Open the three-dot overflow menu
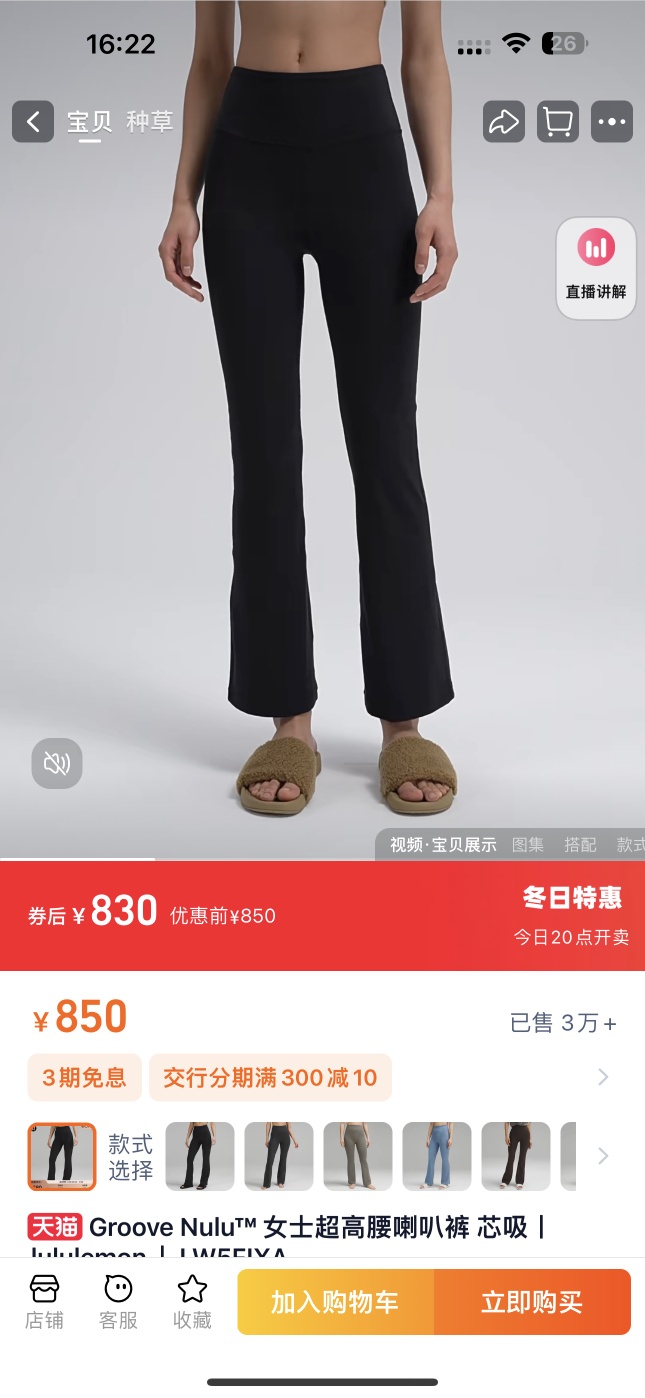The image size is (645, 1398). click(x=611, y=122)
